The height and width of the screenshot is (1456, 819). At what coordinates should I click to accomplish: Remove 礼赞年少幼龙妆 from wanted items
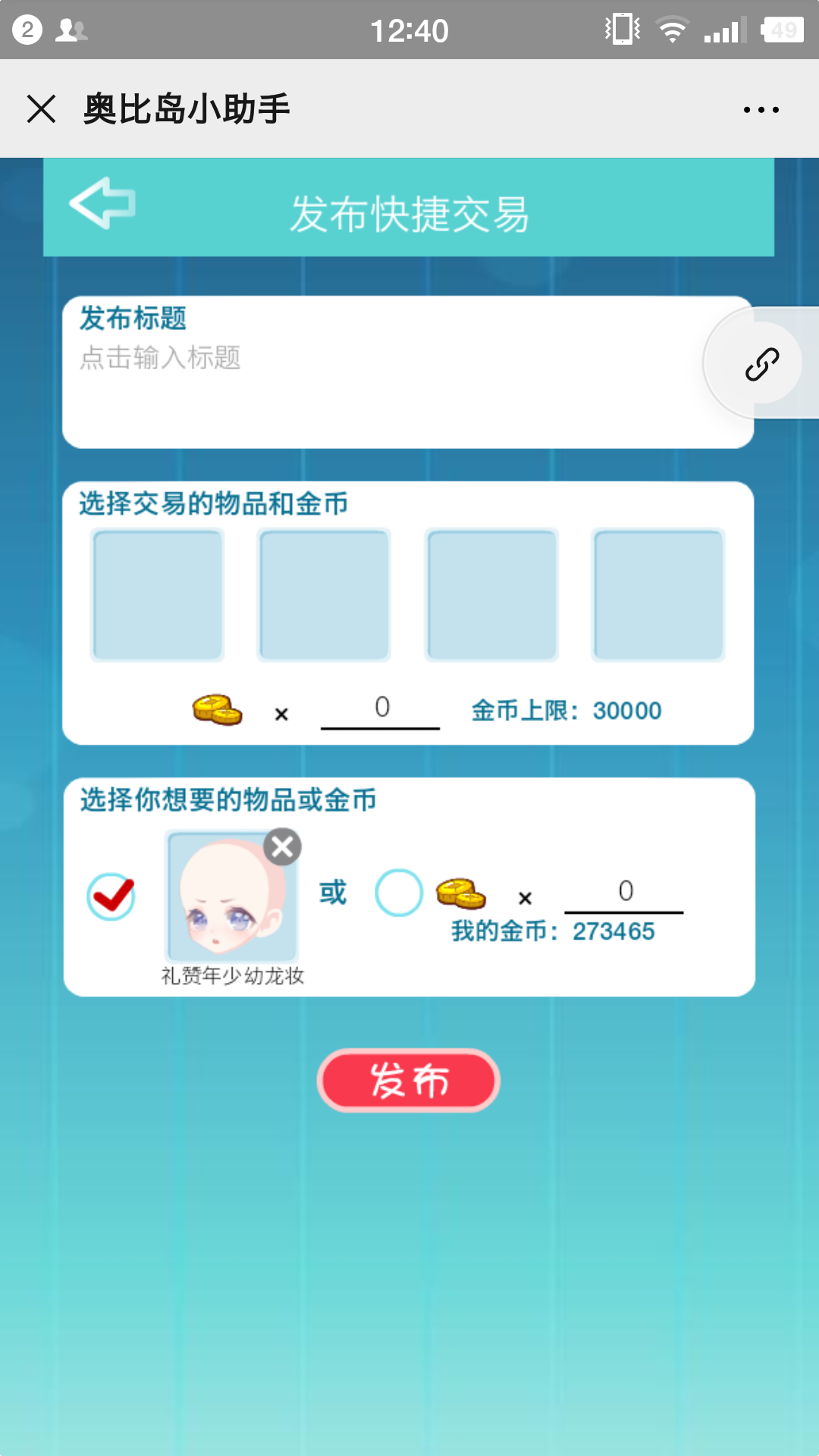pyautogui.click(x=283, y=847)
